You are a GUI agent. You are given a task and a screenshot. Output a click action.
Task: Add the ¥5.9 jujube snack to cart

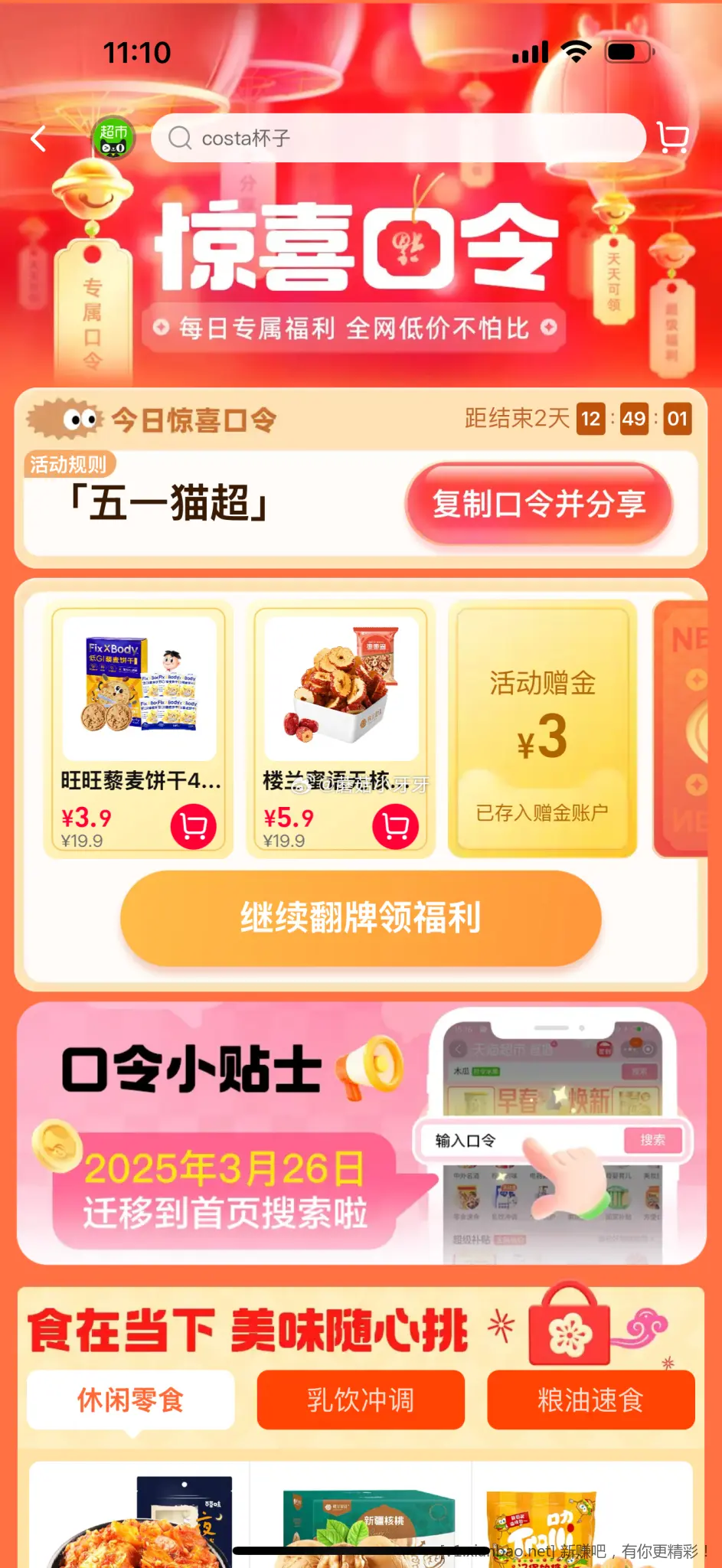tap(396, 826)
